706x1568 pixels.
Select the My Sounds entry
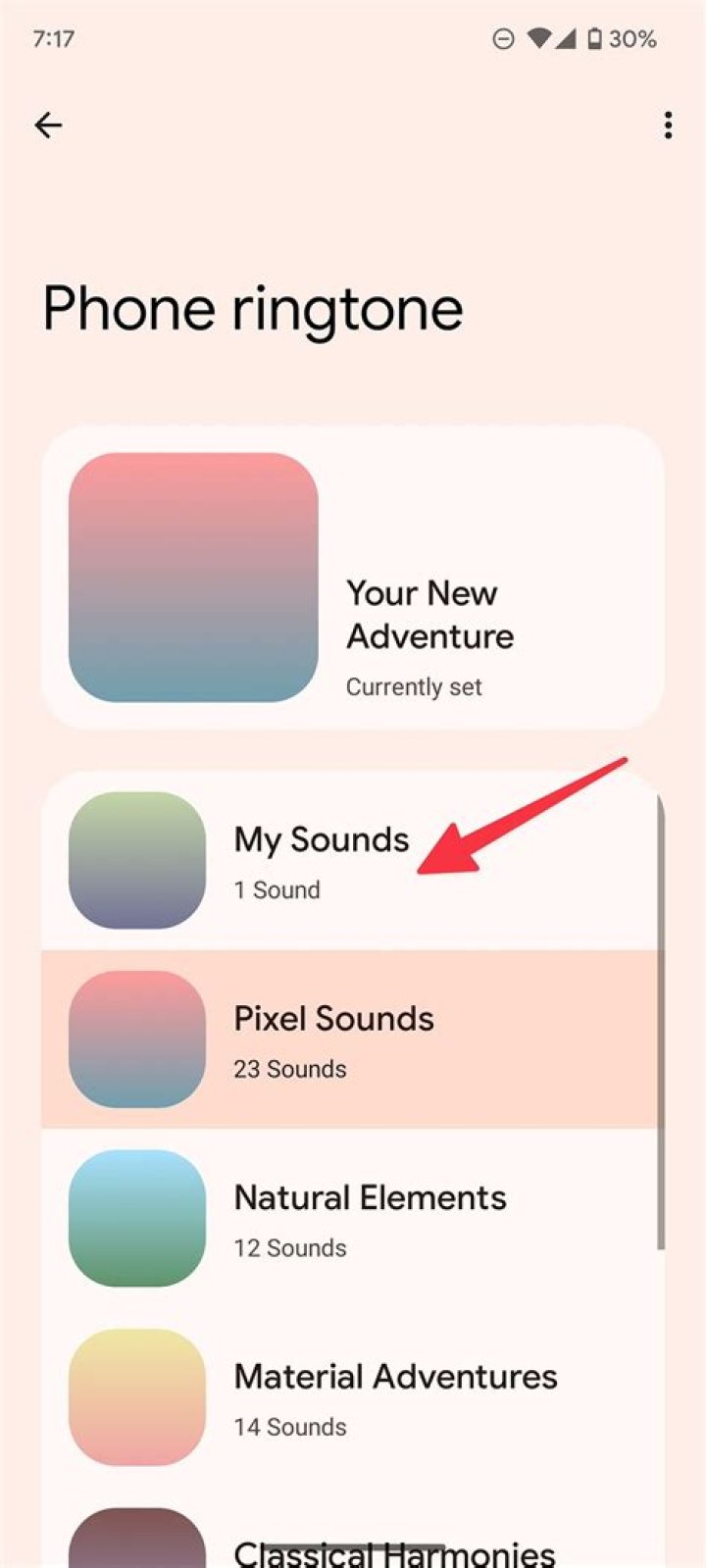pyautogui.click(x=353, y=860)
